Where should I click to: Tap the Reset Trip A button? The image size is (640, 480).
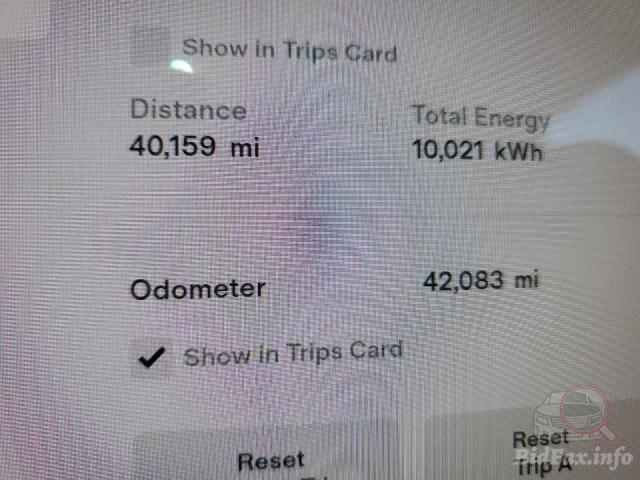[539, 450]
